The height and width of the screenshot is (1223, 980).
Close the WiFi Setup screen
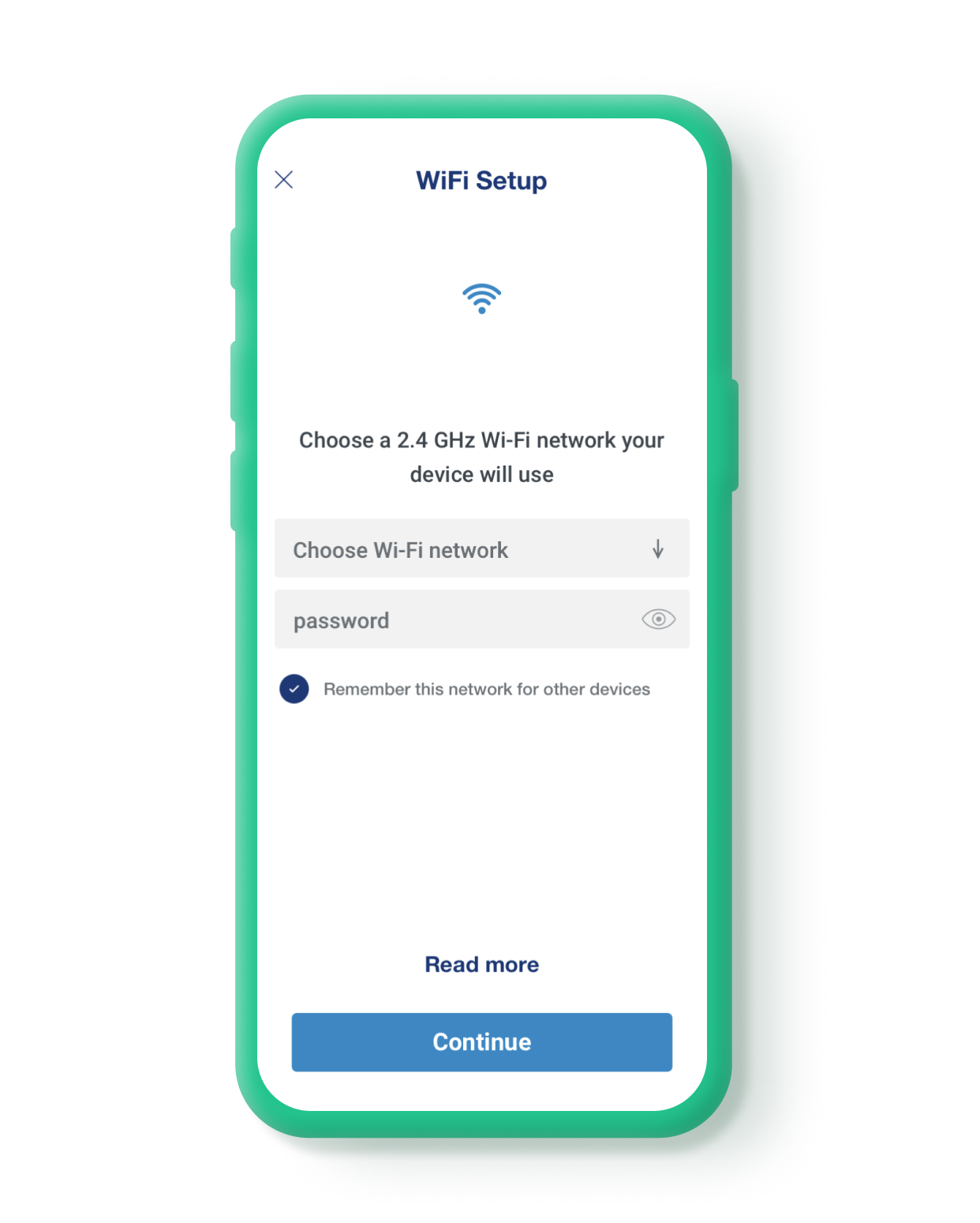pyautogui.click(x=284, y=180)
